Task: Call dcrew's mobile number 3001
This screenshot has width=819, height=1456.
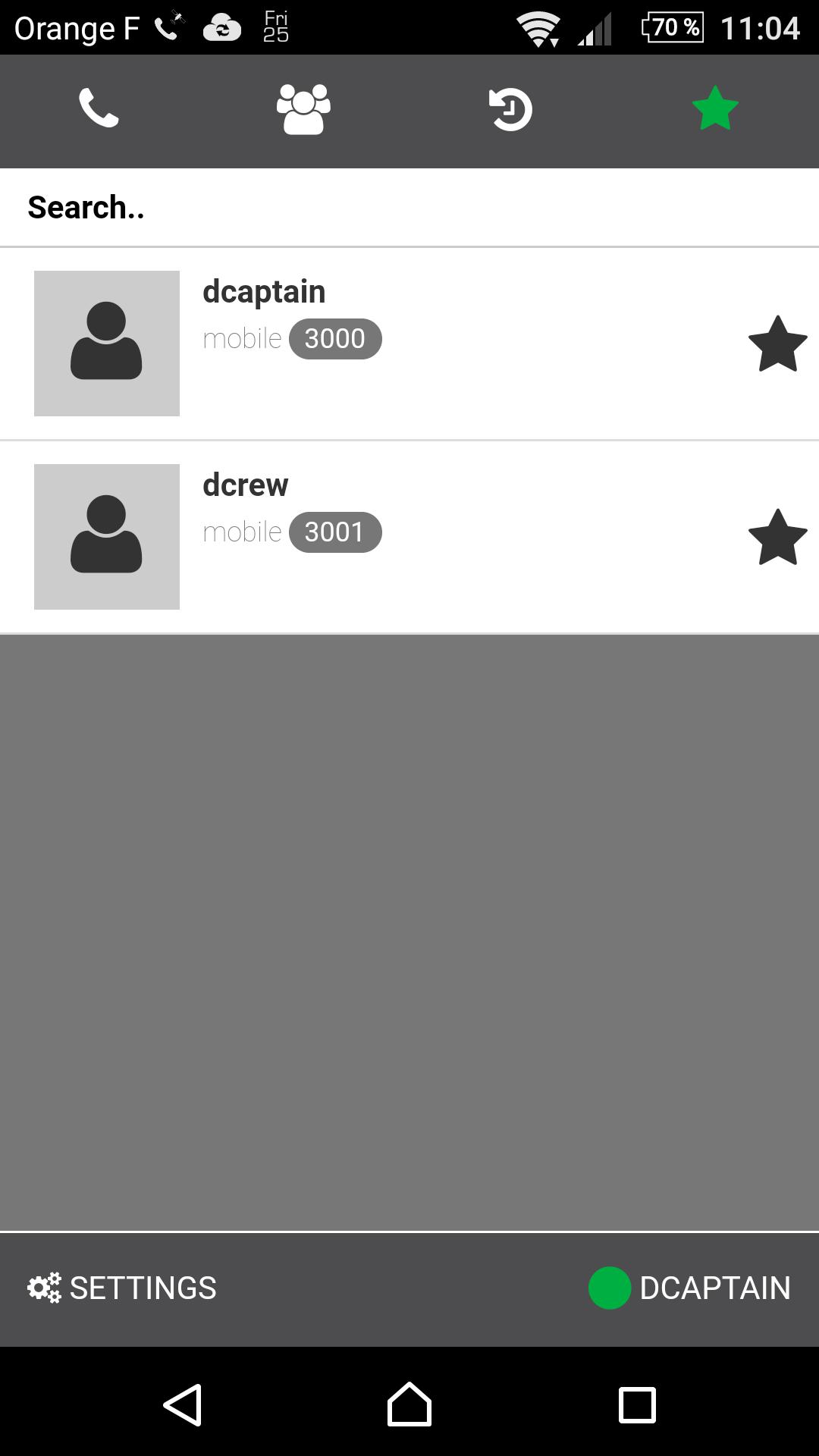Action: [334, 532]
